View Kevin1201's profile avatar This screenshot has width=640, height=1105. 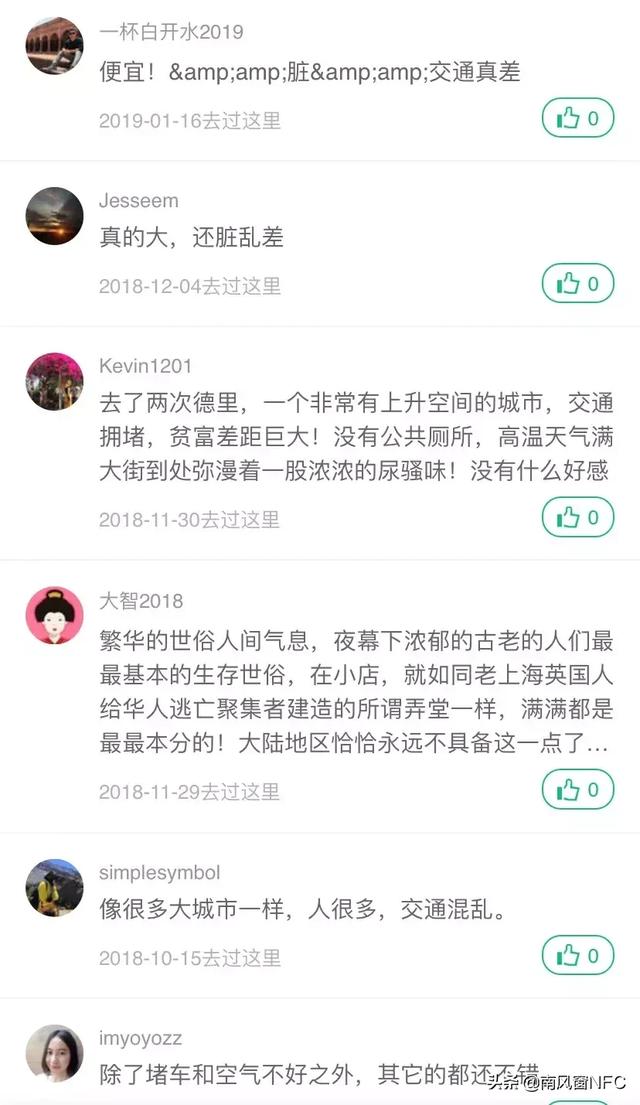[x=54, y=381]
